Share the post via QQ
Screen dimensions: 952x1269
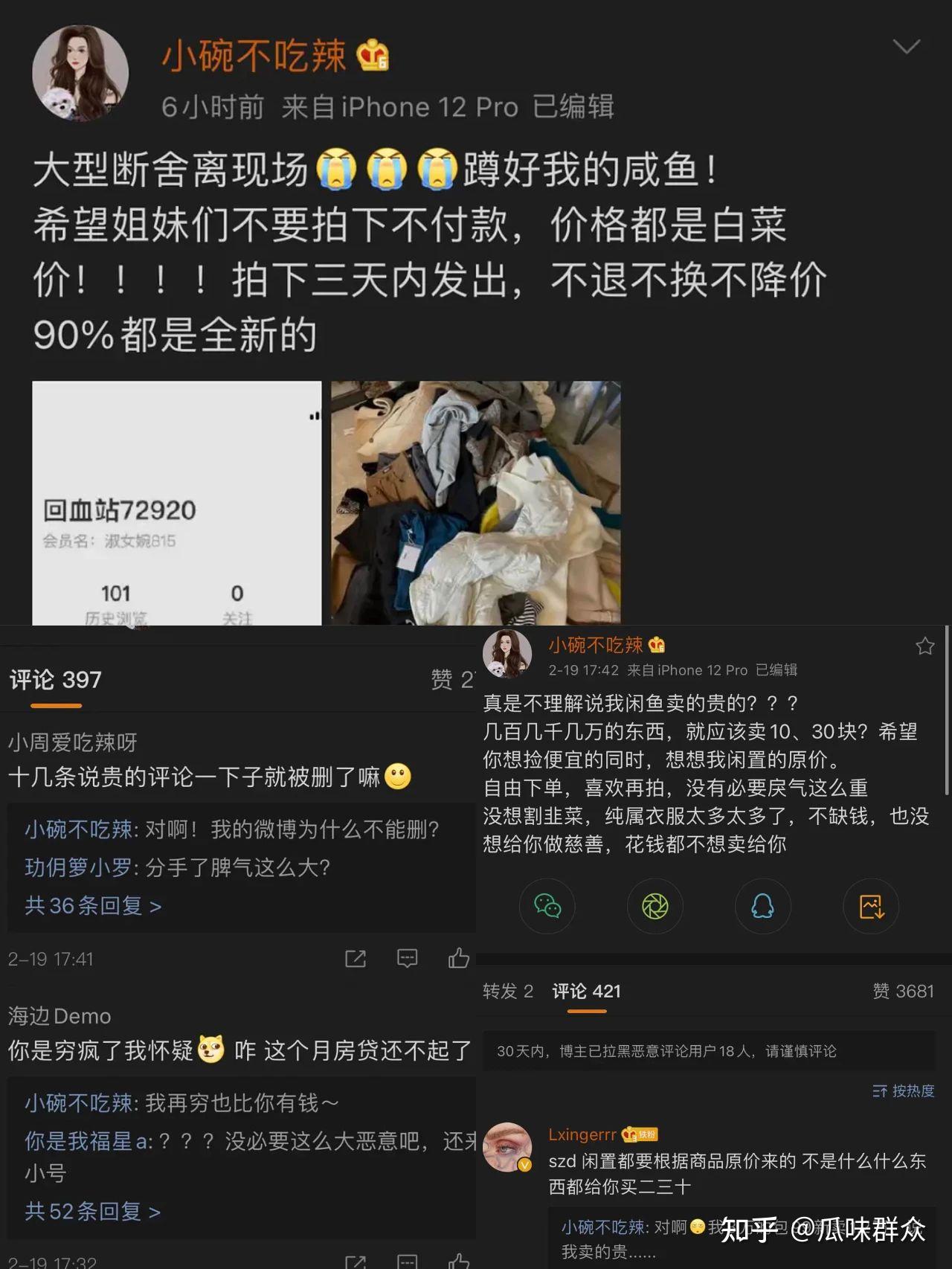point(763,907)
